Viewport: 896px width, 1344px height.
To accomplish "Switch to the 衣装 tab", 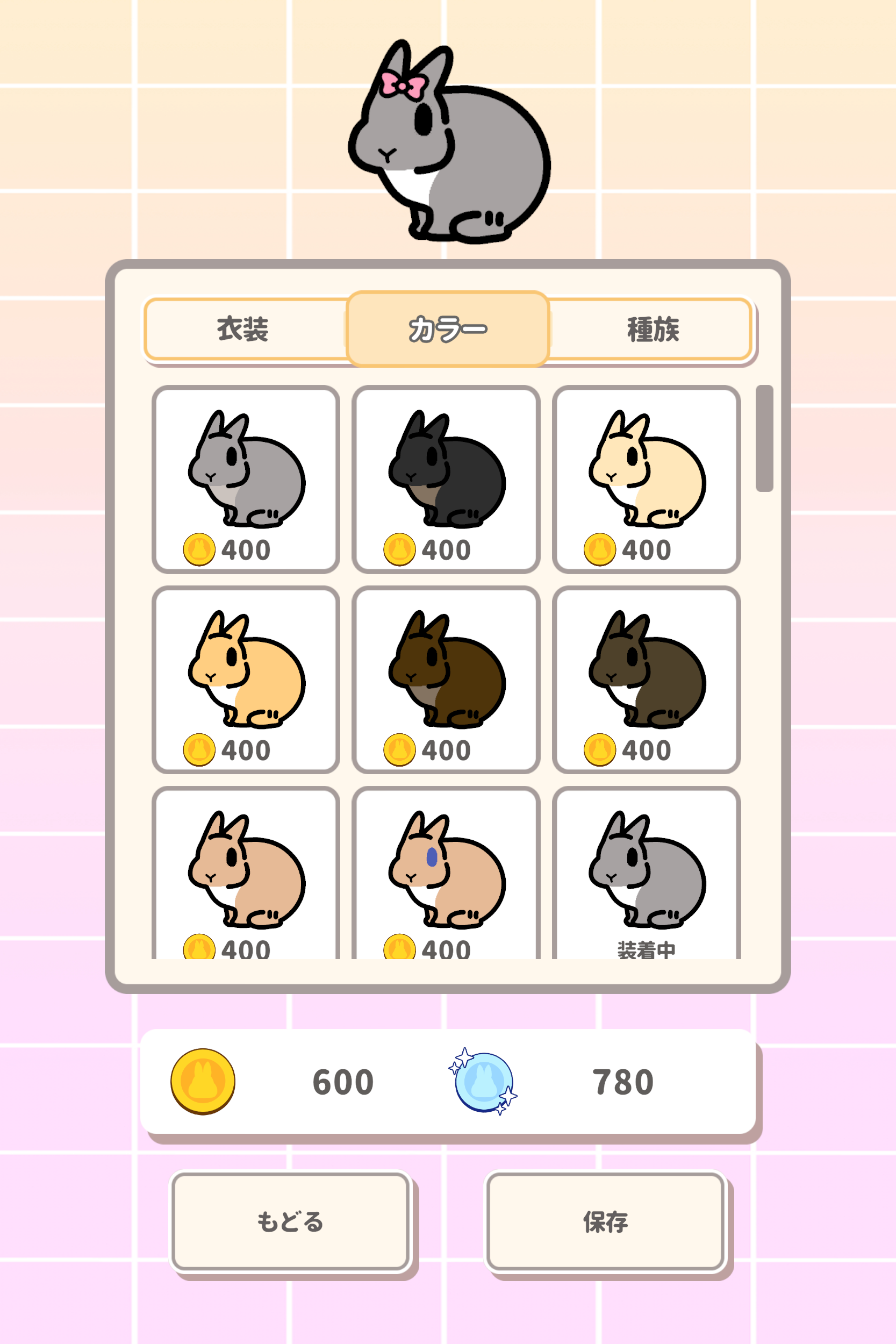I will point(243,329).
